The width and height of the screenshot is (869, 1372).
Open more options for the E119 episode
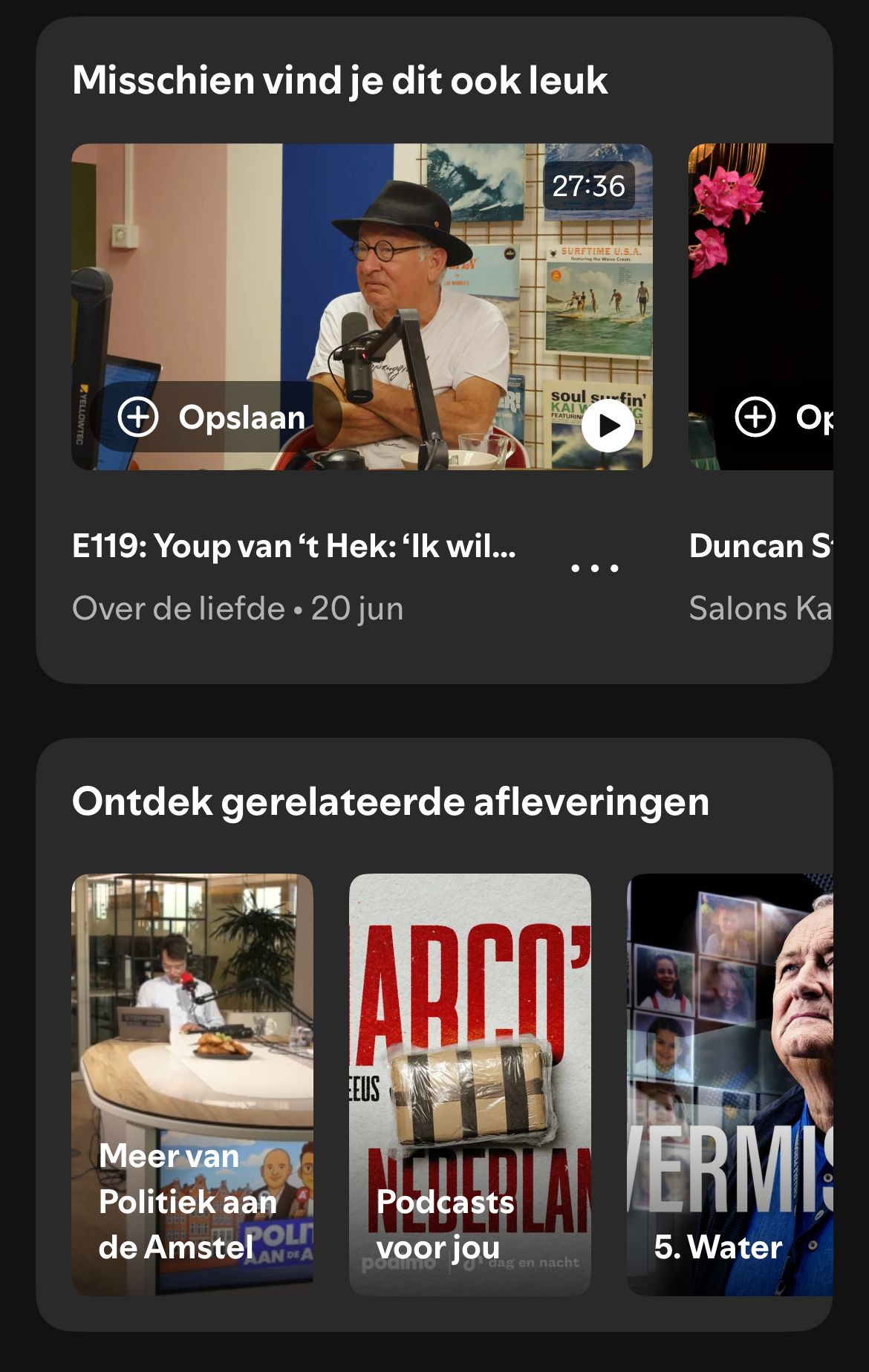(x=595, y=568)
